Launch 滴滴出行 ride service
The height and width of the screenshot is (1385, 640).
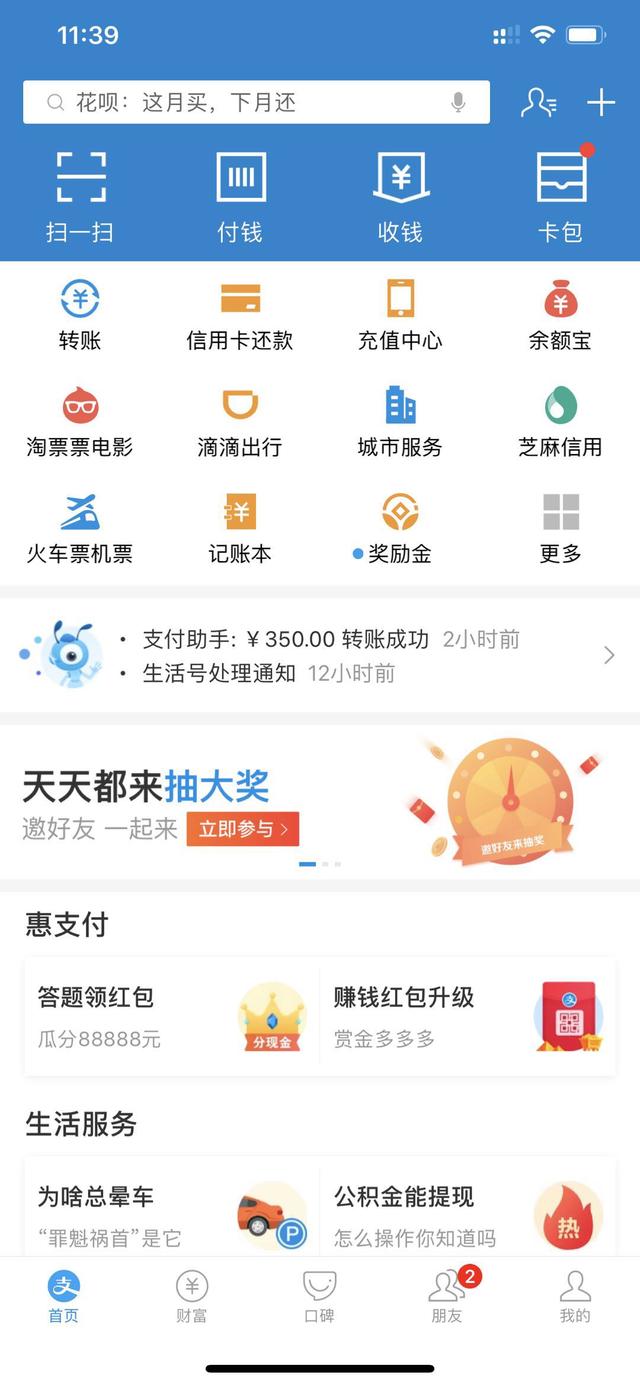click(240, 422)
